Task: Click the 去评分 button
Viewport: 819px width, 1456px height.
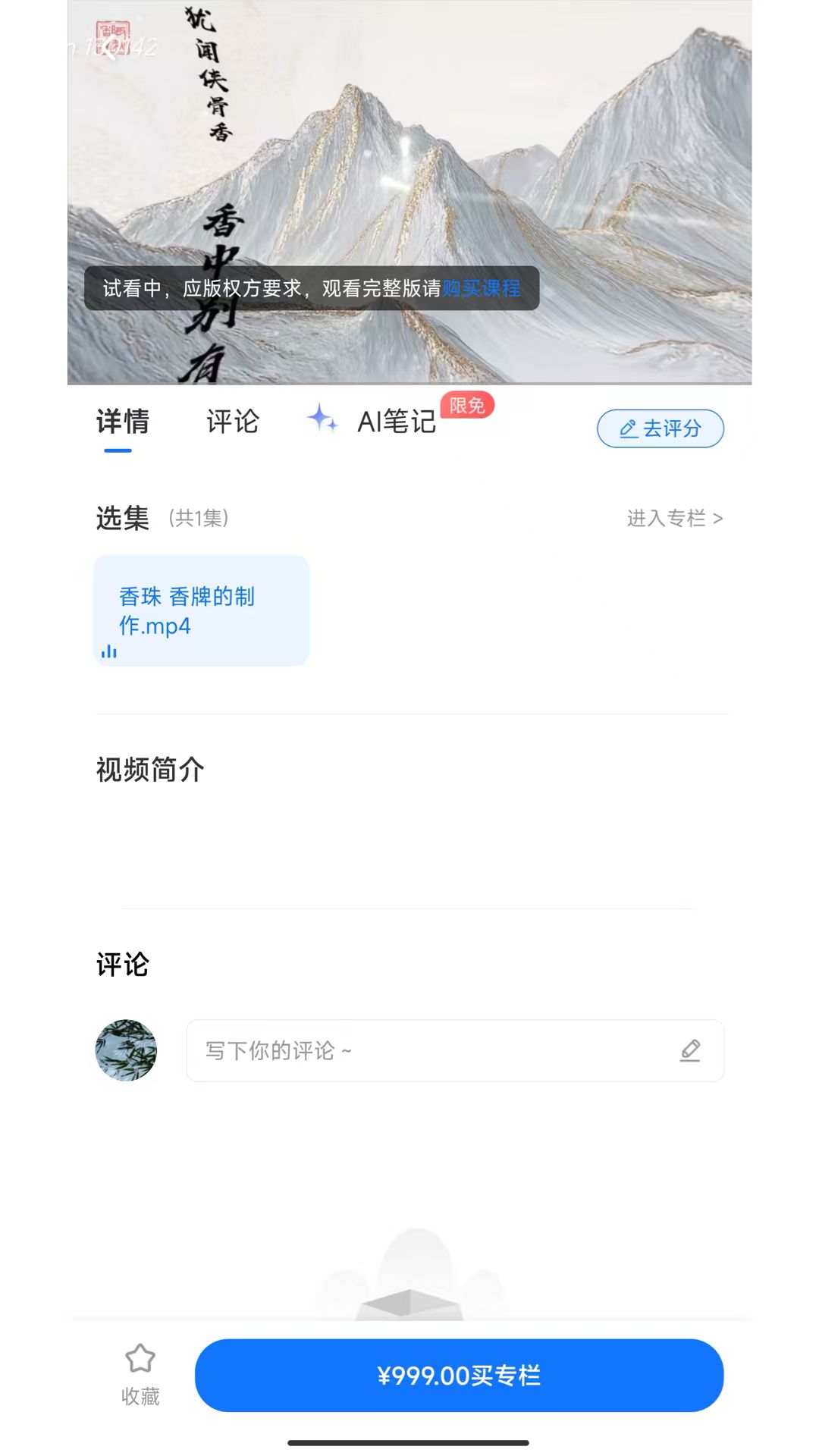Action: [x=661, y=428]
